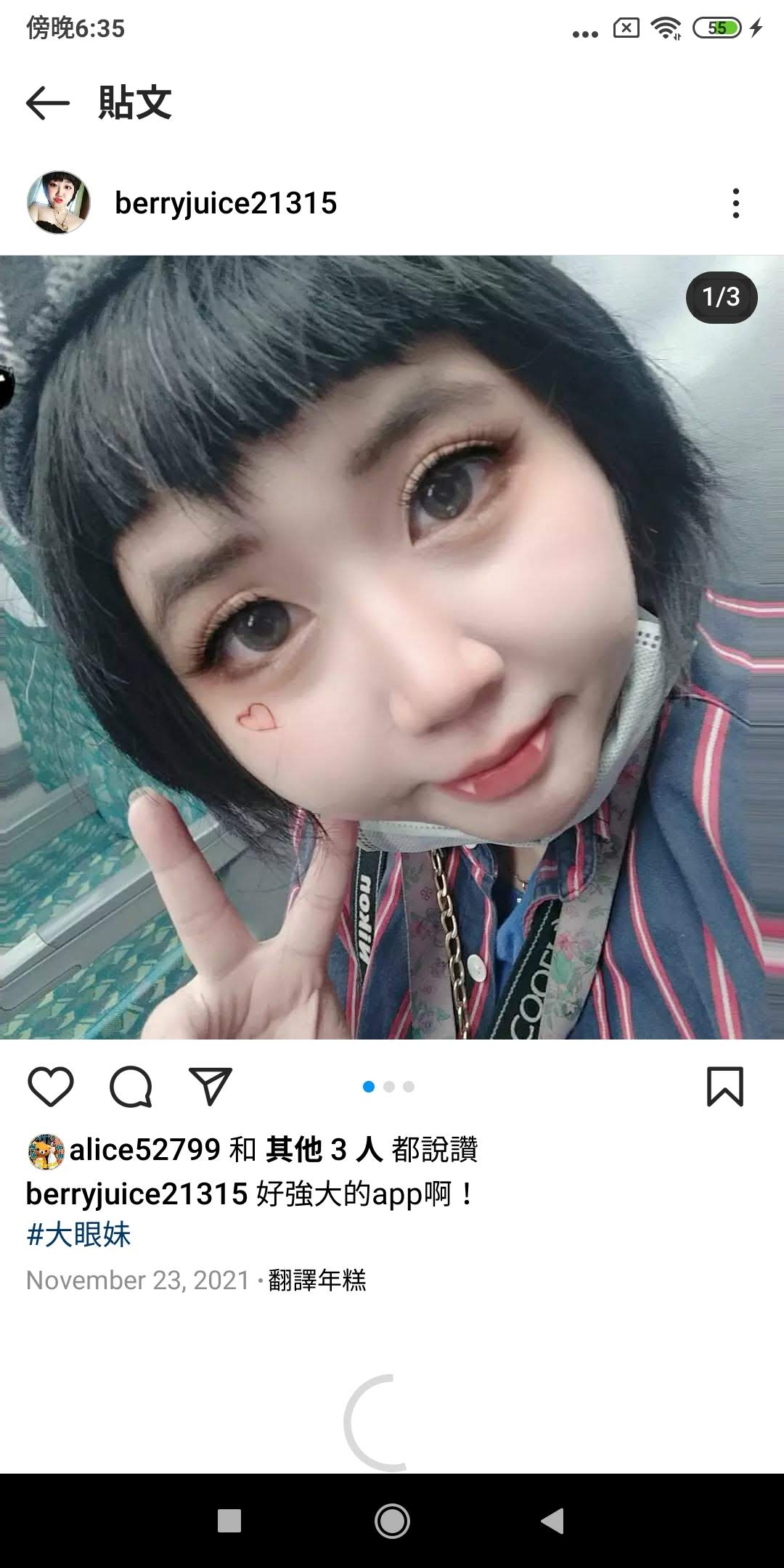Open the three-dot post options menu
This screenshot has height=1568, width=784.
tap(735, 203)
